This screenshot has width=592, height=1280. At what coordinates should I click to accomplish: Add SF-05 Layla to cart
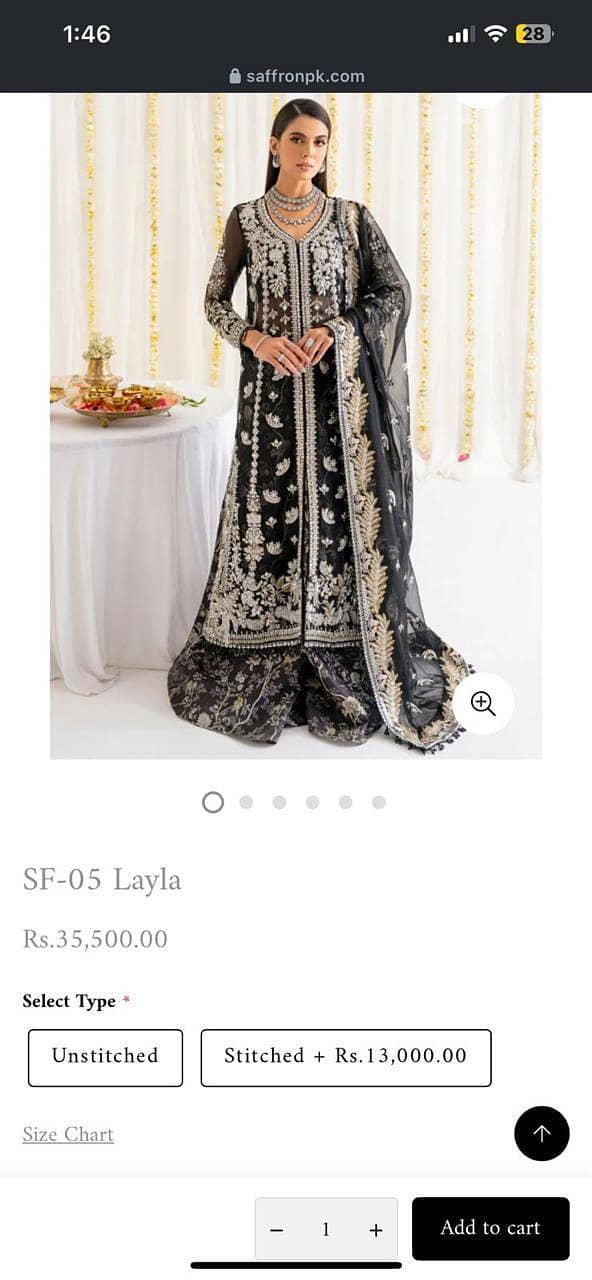491,1228
